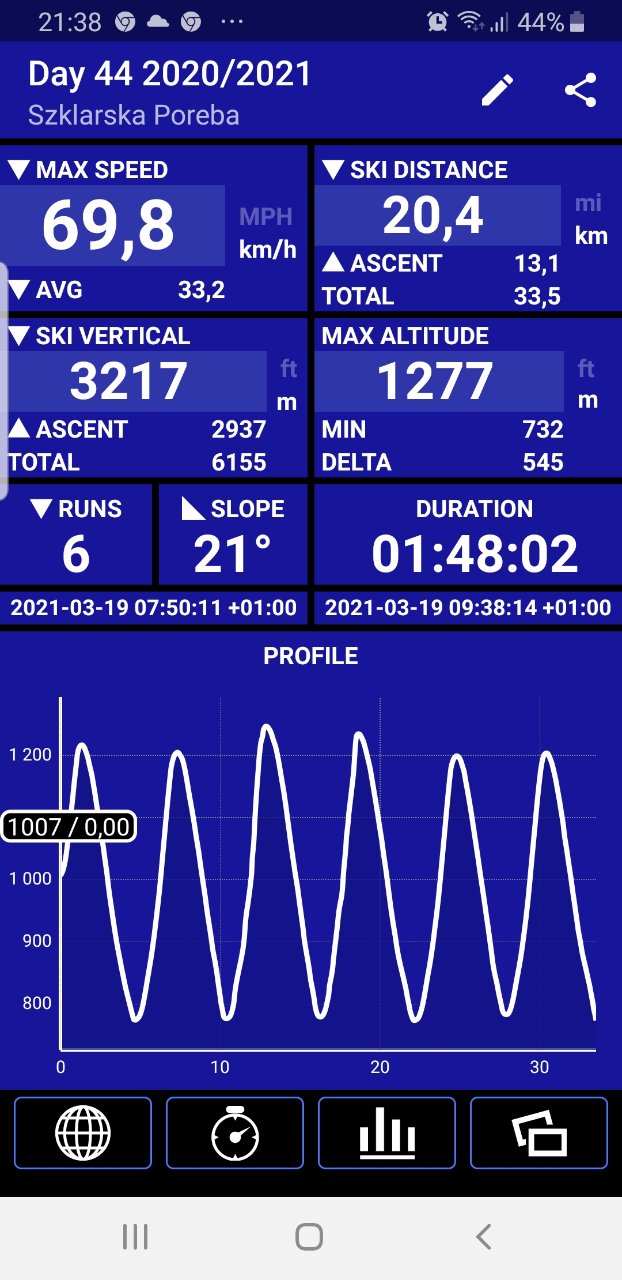Edit the Day 44 entry with the pencil icon
Image resolution: width=622 pixels, height=1280 pixels.
pyautogui.click(x=497, y=90)
